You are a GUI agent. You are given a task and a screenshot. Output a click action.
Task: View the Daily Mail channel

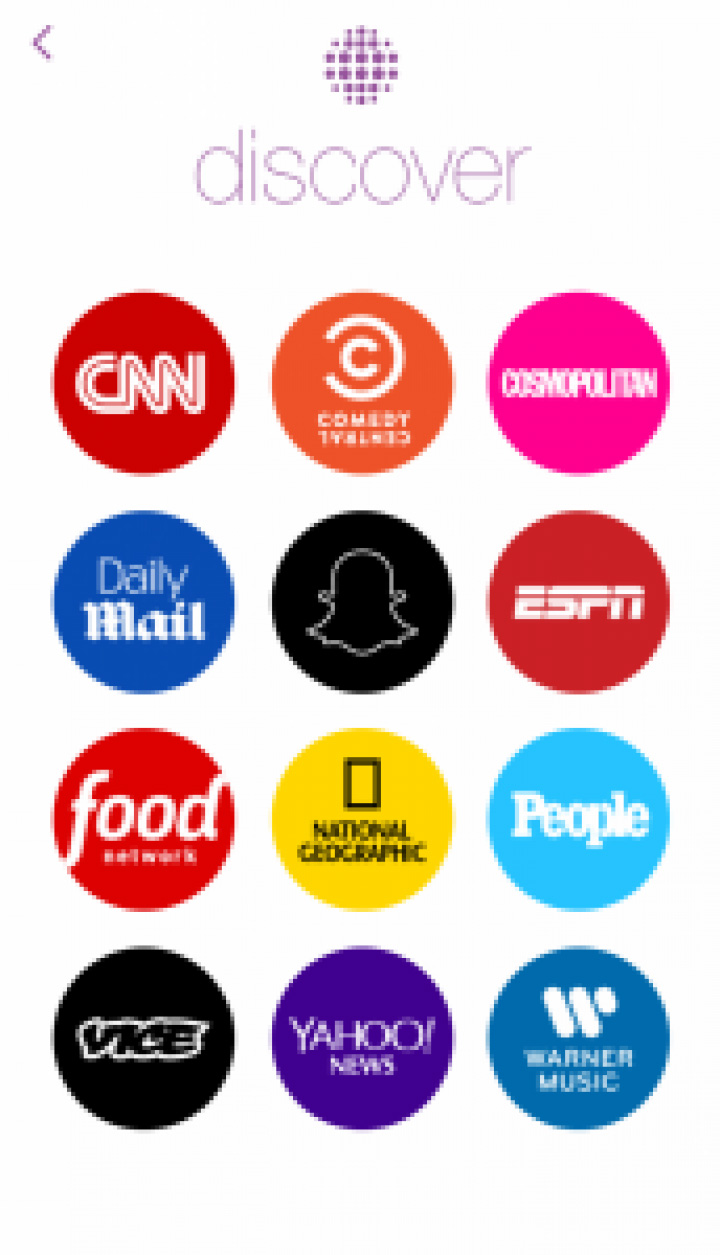coord(143,602)
